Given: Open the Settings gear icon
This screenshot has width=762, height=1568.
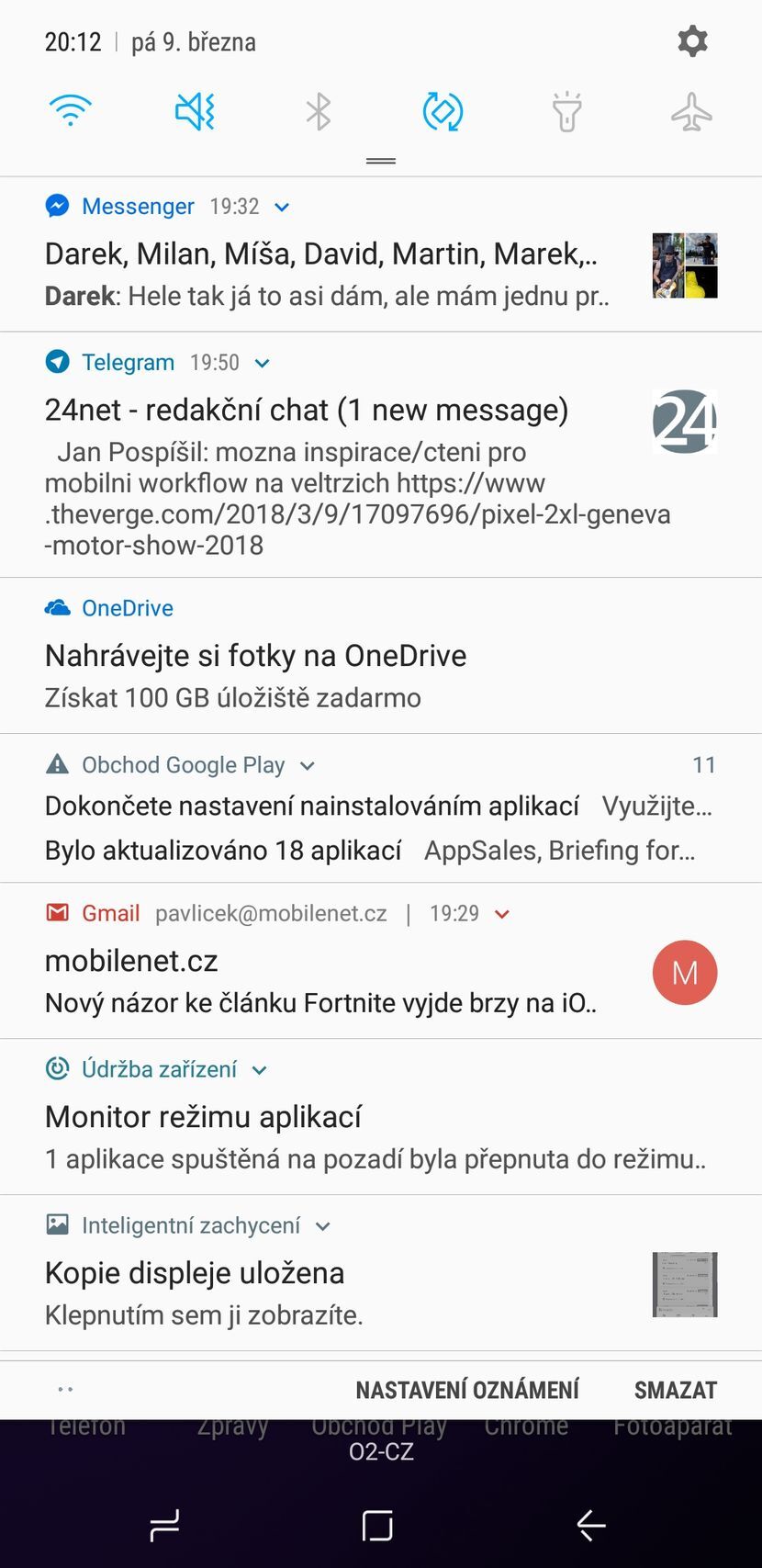Looking at the screenshot, I should pyautogui.click(x=693, y=40).
